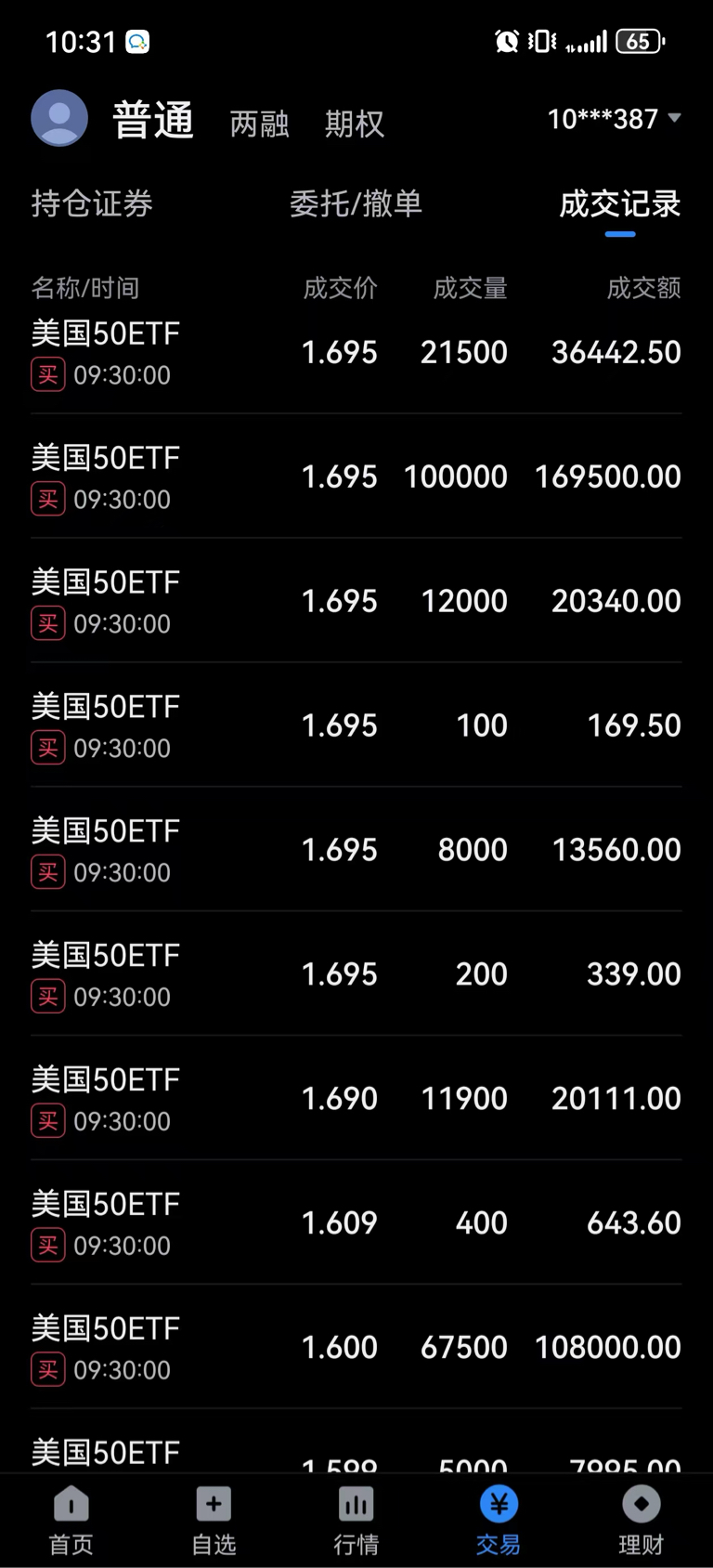Tap the 交易 tab in bottom bar

[x=499, y=1521]
